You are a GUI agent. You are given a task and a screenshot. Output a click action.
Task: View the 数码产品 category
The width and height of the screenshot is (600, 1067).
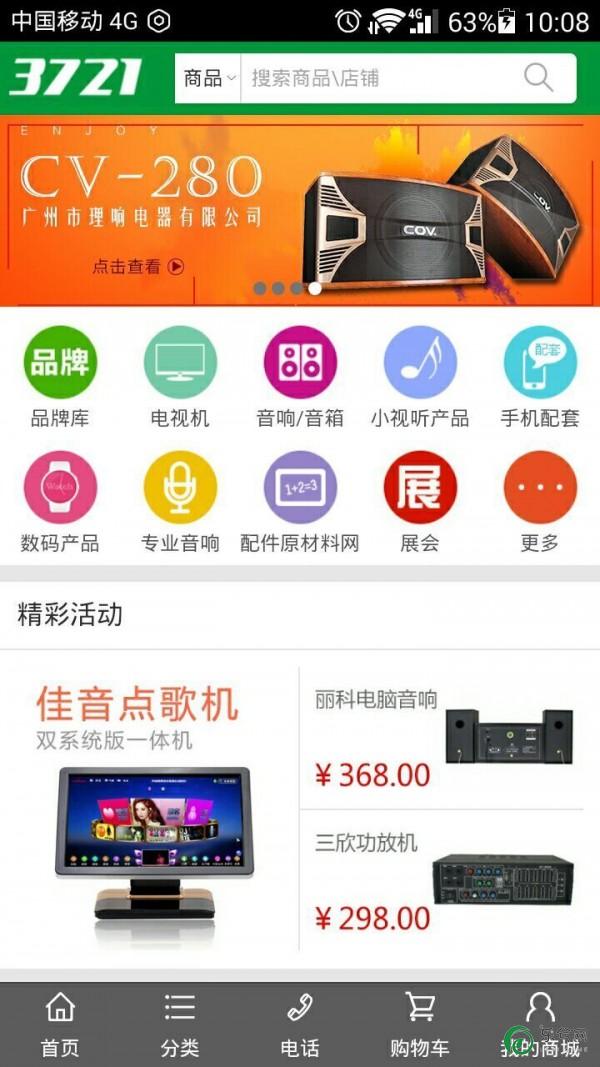point(60,500)
